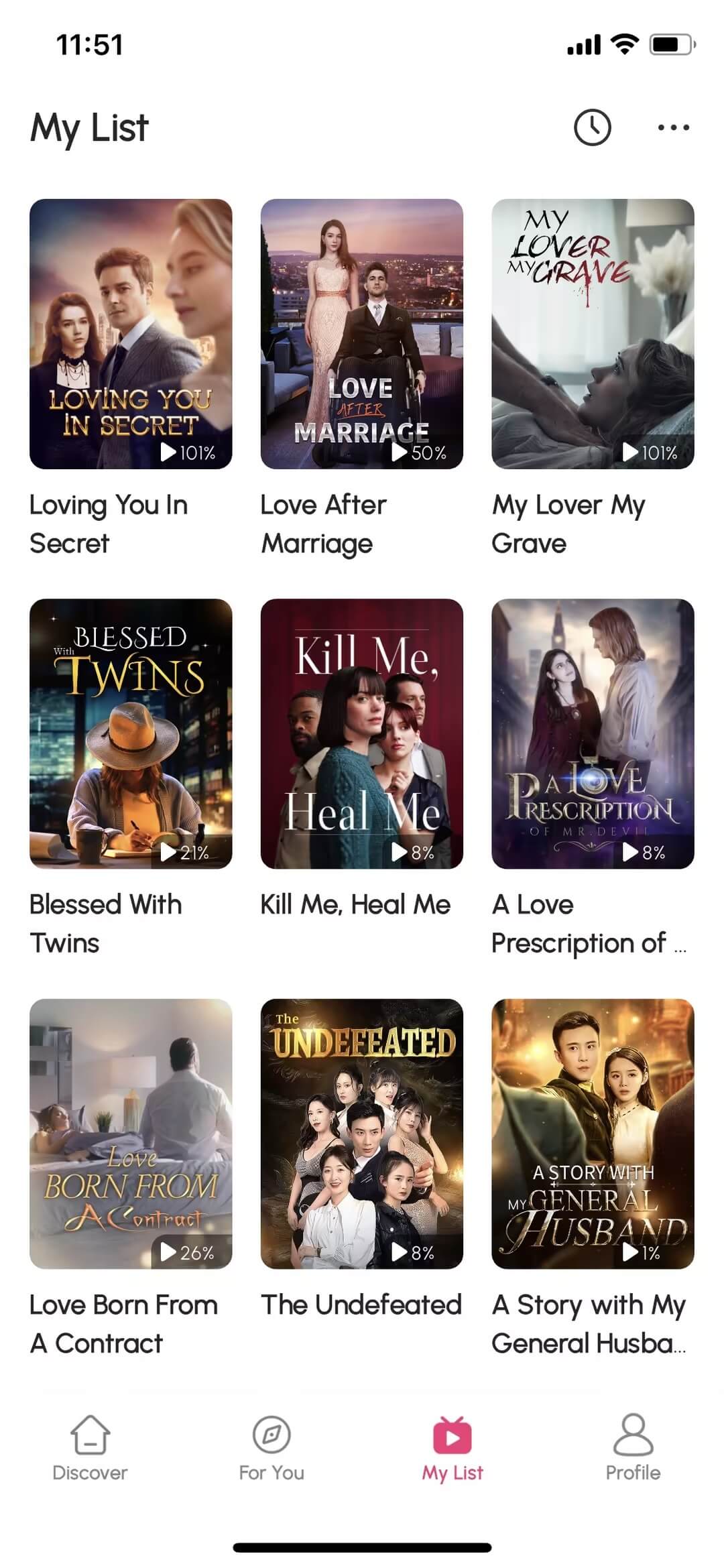Open A Story with My General Husband
724x1568 pixels.
593,1134
